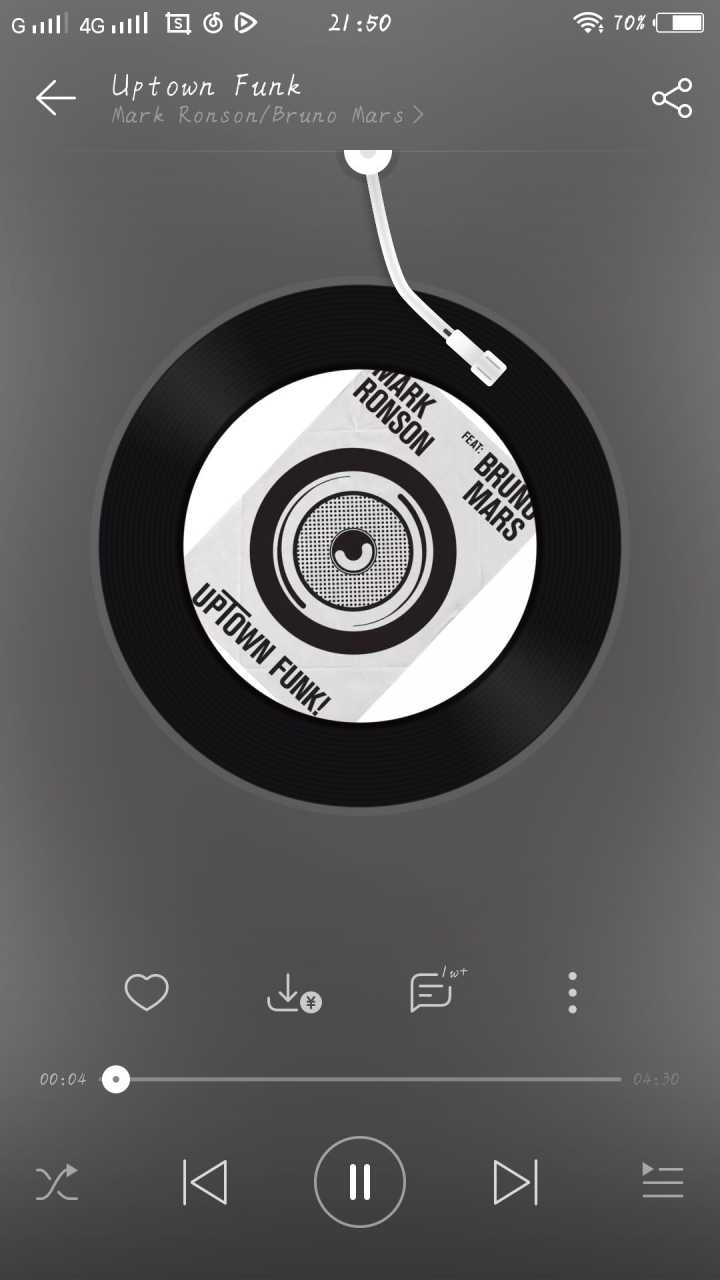Like this song with the heart

click(x=146, y=992)
